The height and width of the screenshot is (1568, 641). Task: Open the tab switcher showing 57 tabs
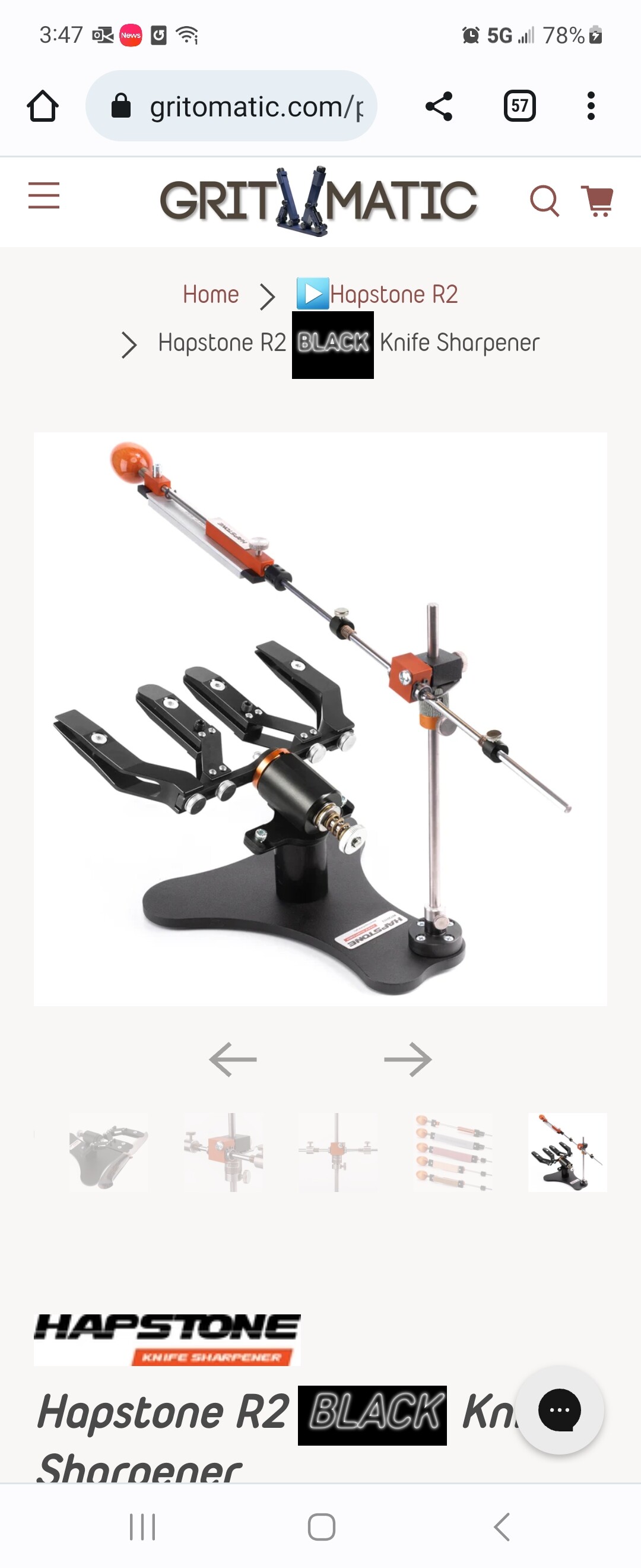tap(519, 106)
